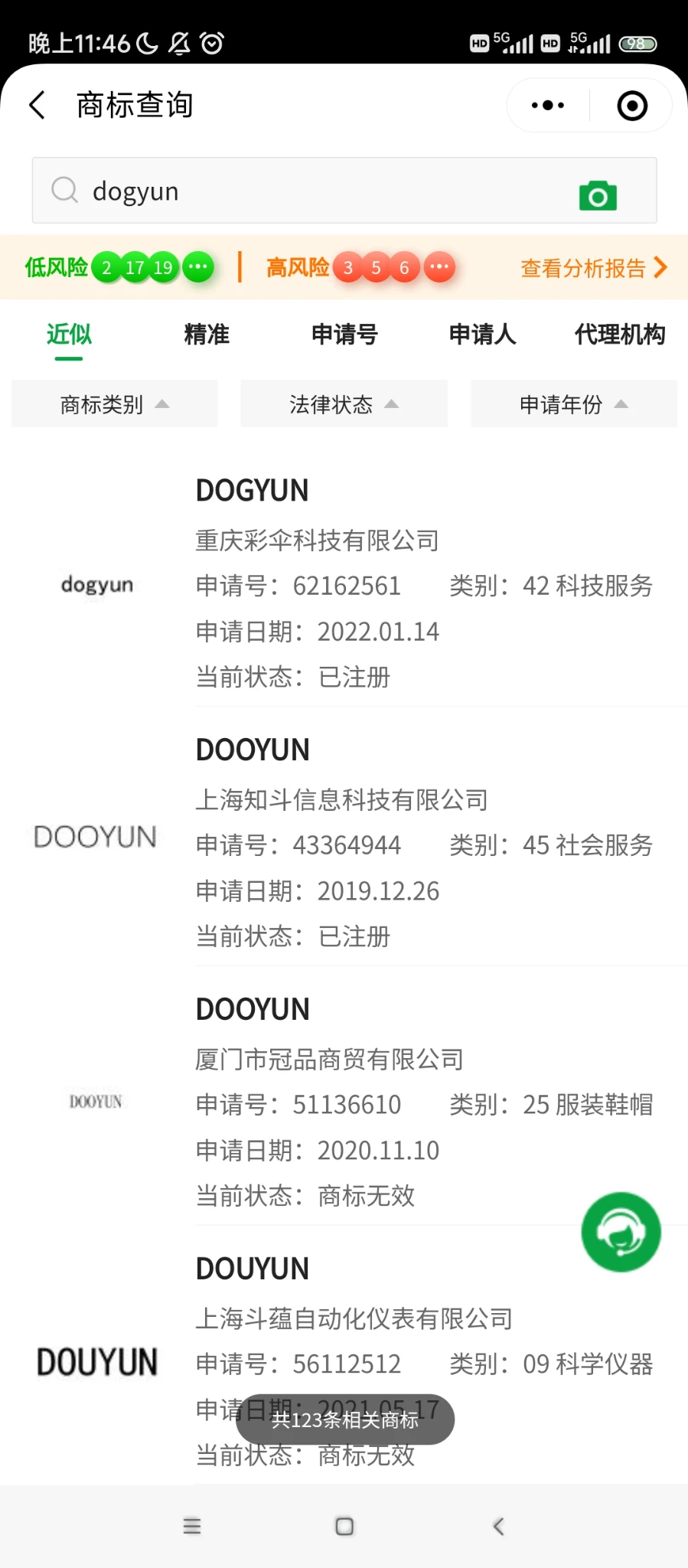Open the mini-program three-dot menu

548,105
